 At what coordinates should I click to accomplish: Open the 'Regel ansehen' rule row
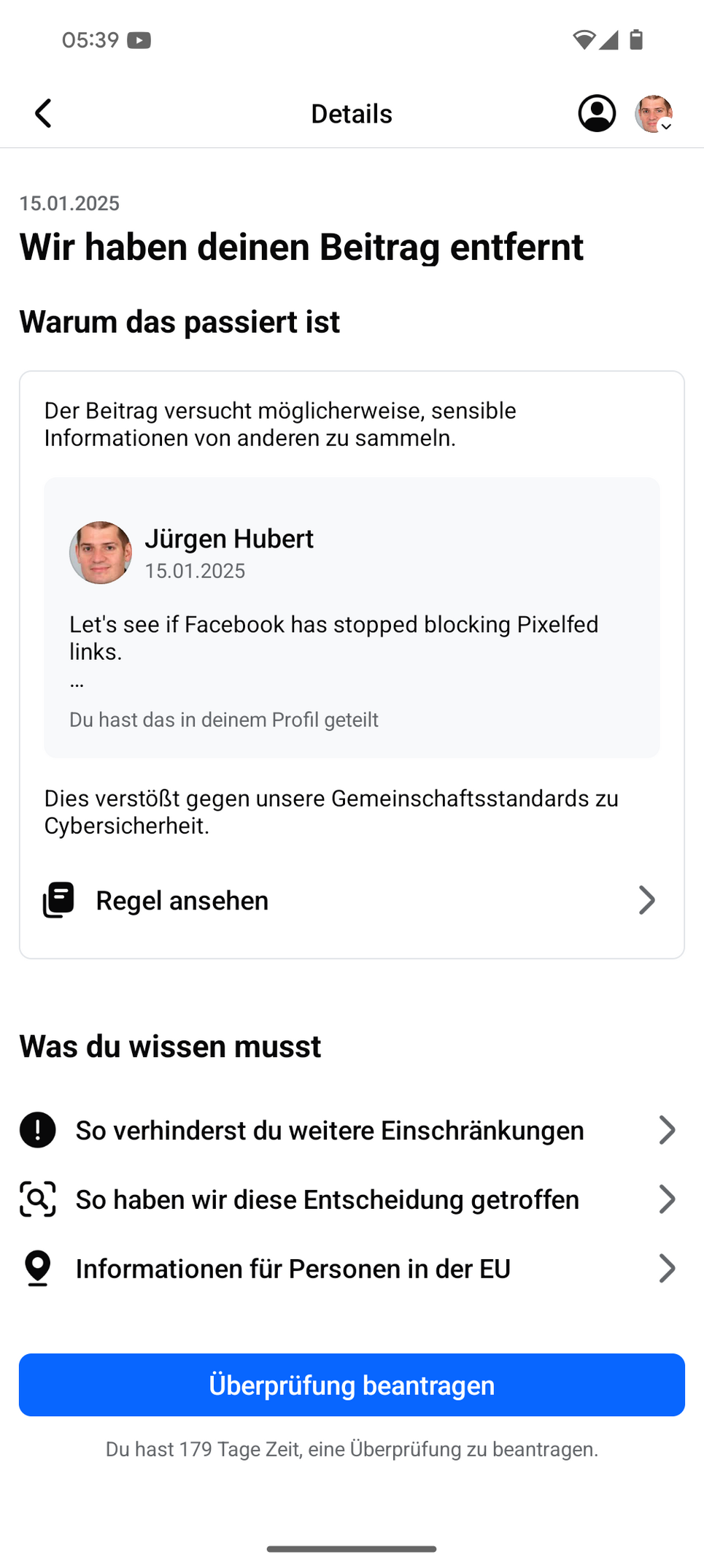pos(351,900)
